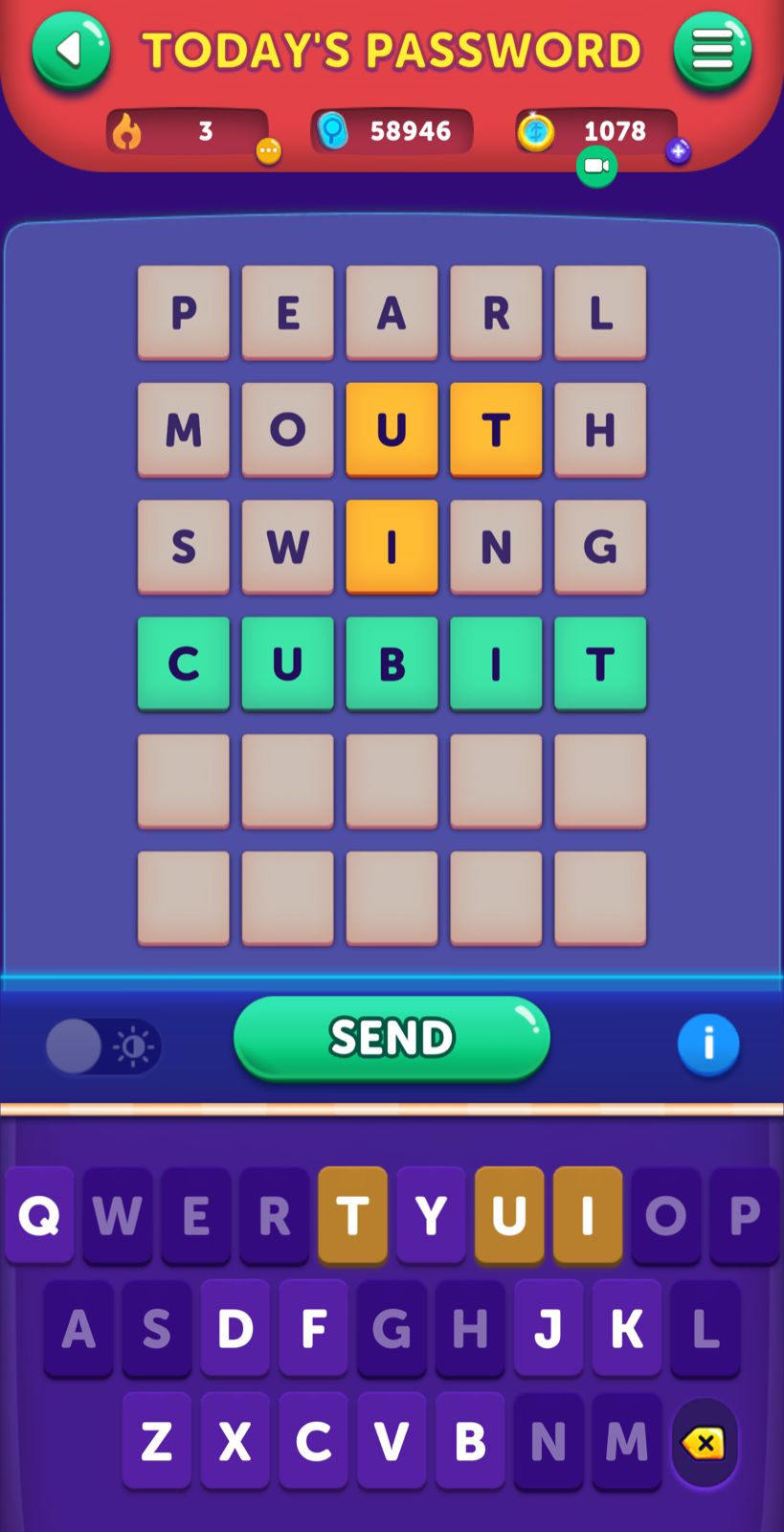Select the letter K key

(627, 1329)
